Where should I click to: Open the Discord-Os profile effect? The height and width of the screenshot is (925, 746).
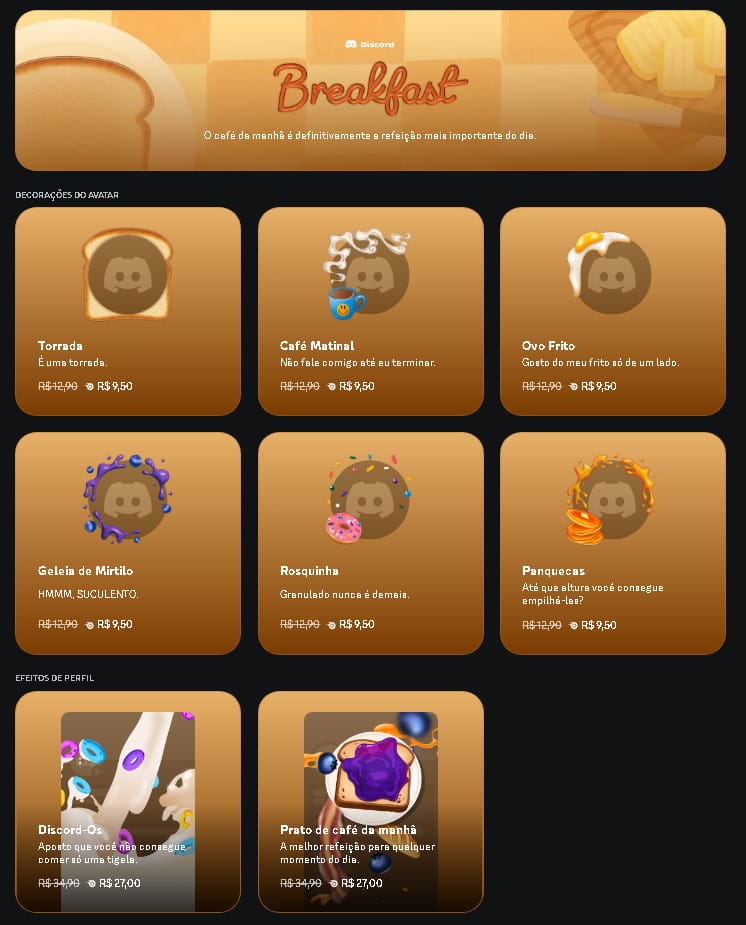(x=128, y=801)
